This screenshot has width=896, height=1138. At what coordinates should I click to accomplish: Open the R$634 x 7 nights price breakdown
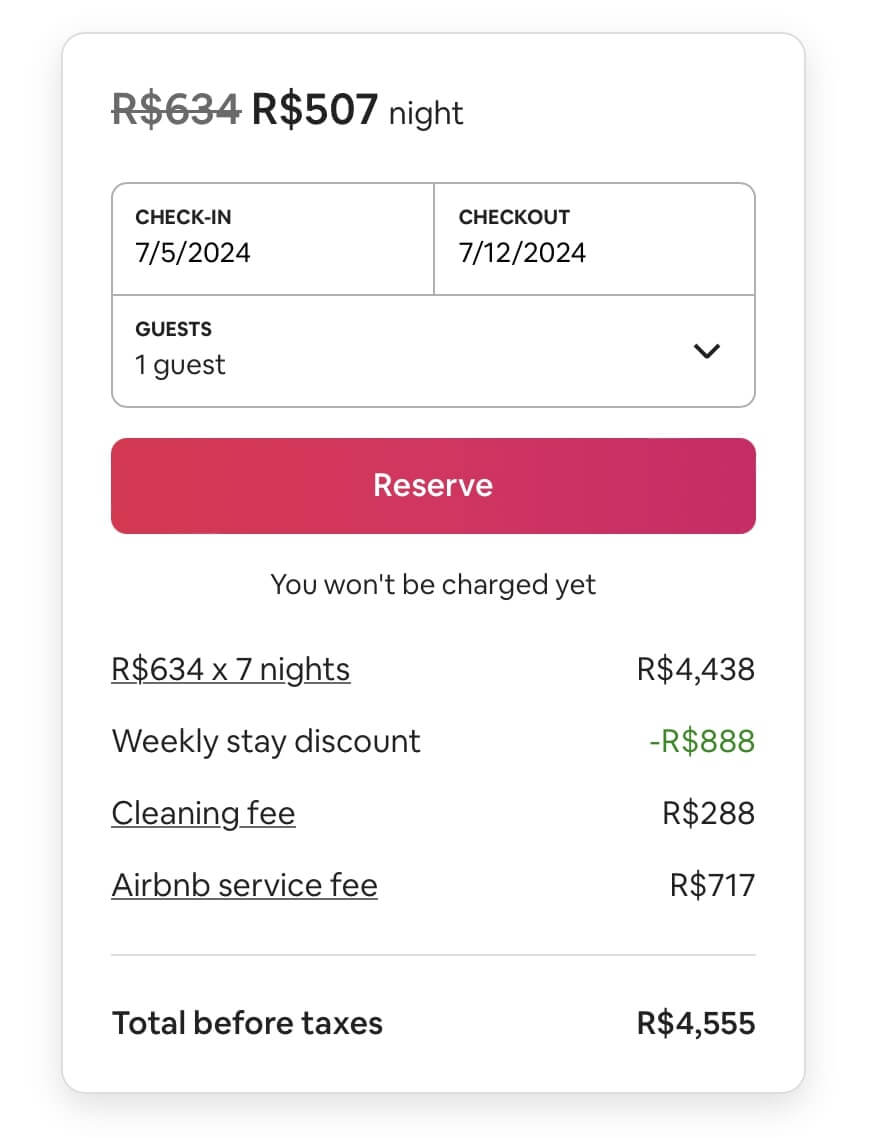(x=230, y=669)
